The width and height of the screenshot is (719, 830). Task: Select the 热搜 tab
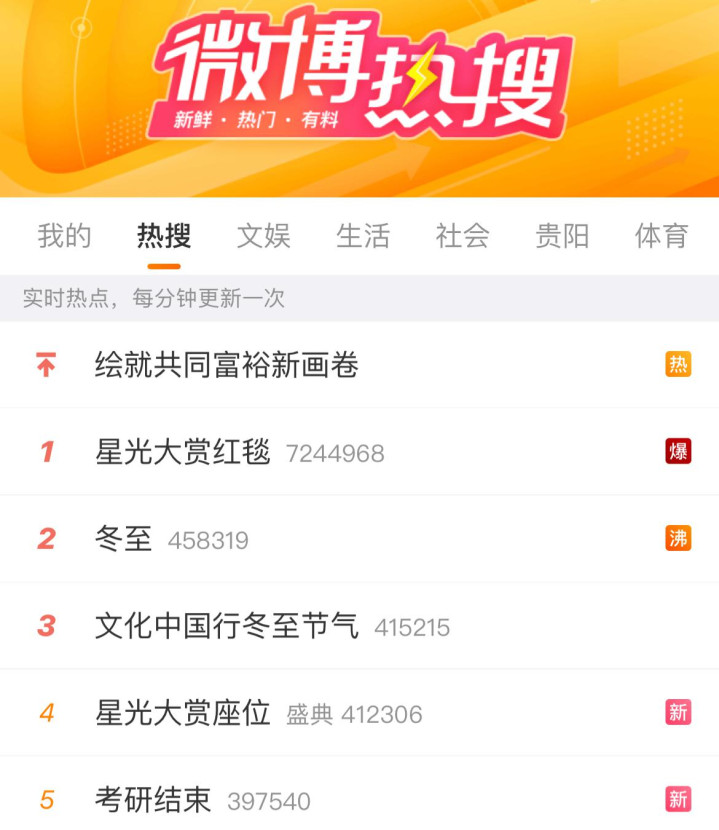(164, 236)
